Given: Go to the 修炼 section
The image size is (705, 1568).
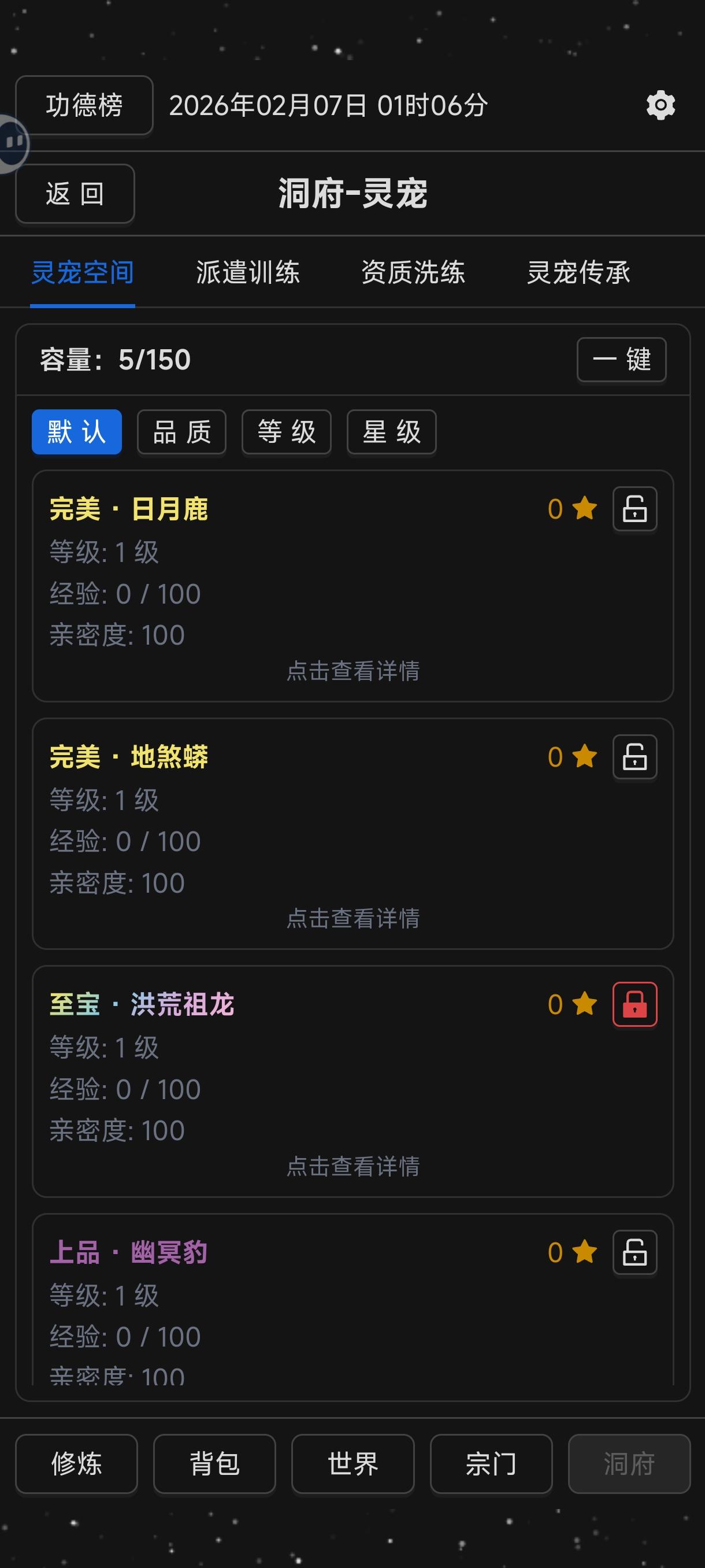Looking at the screenshot, I should pos(77,1464).
